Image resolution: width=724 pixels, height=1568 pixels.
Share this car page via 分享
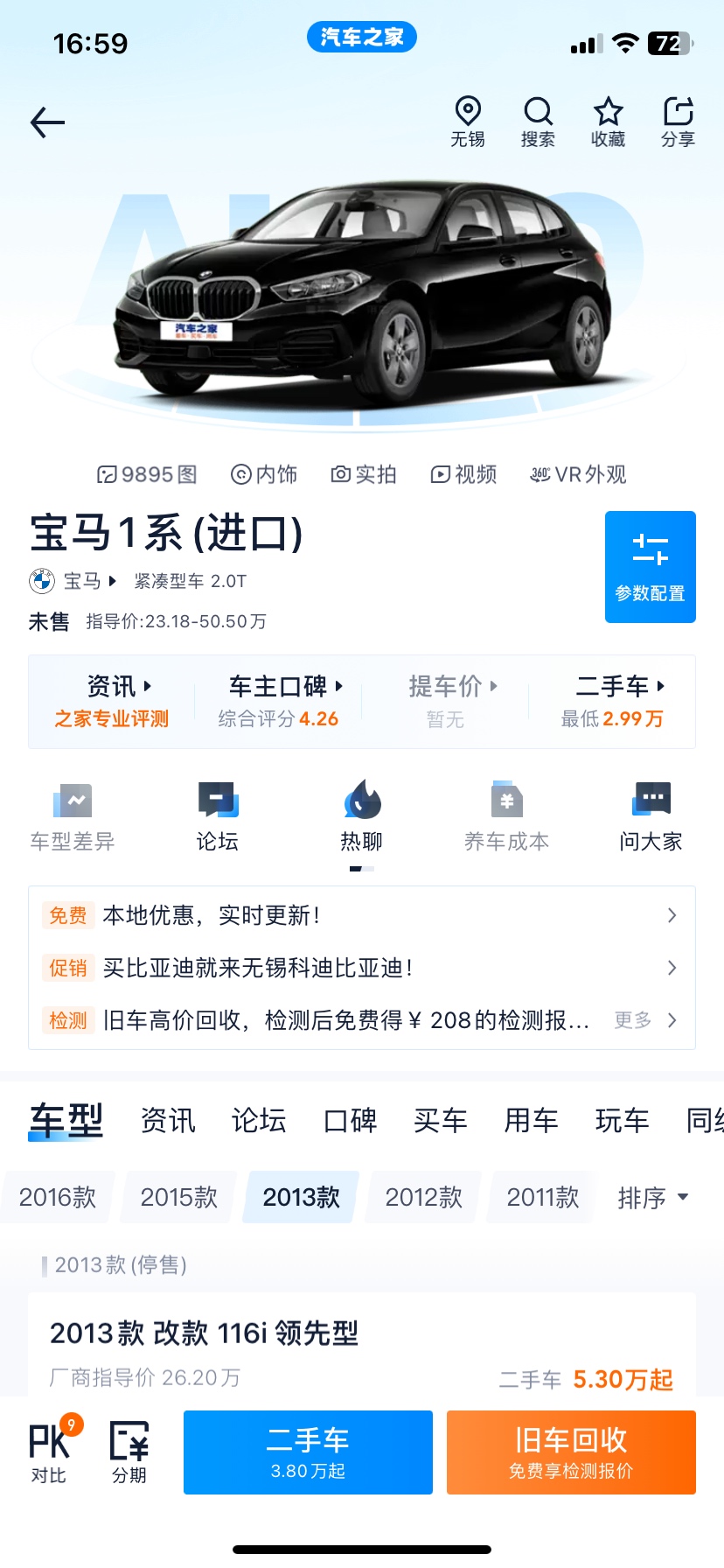coord(678,122)
